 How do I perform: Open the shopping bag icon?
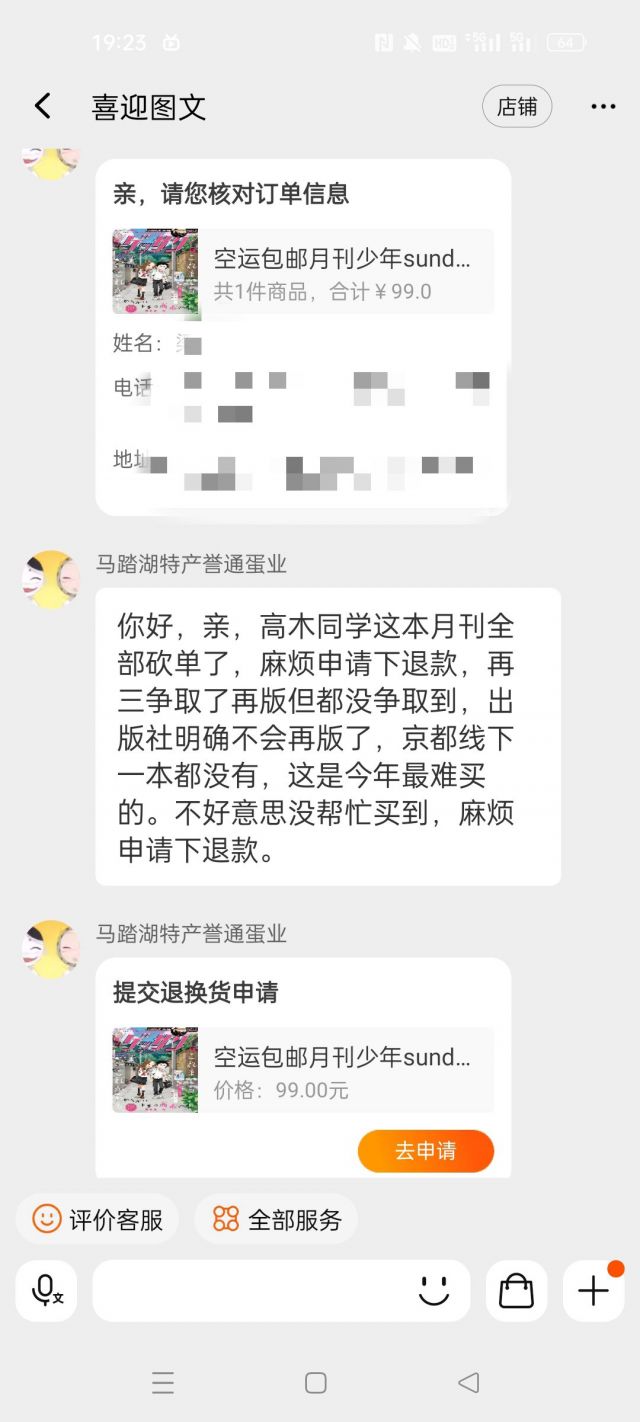pos(516,1290)
